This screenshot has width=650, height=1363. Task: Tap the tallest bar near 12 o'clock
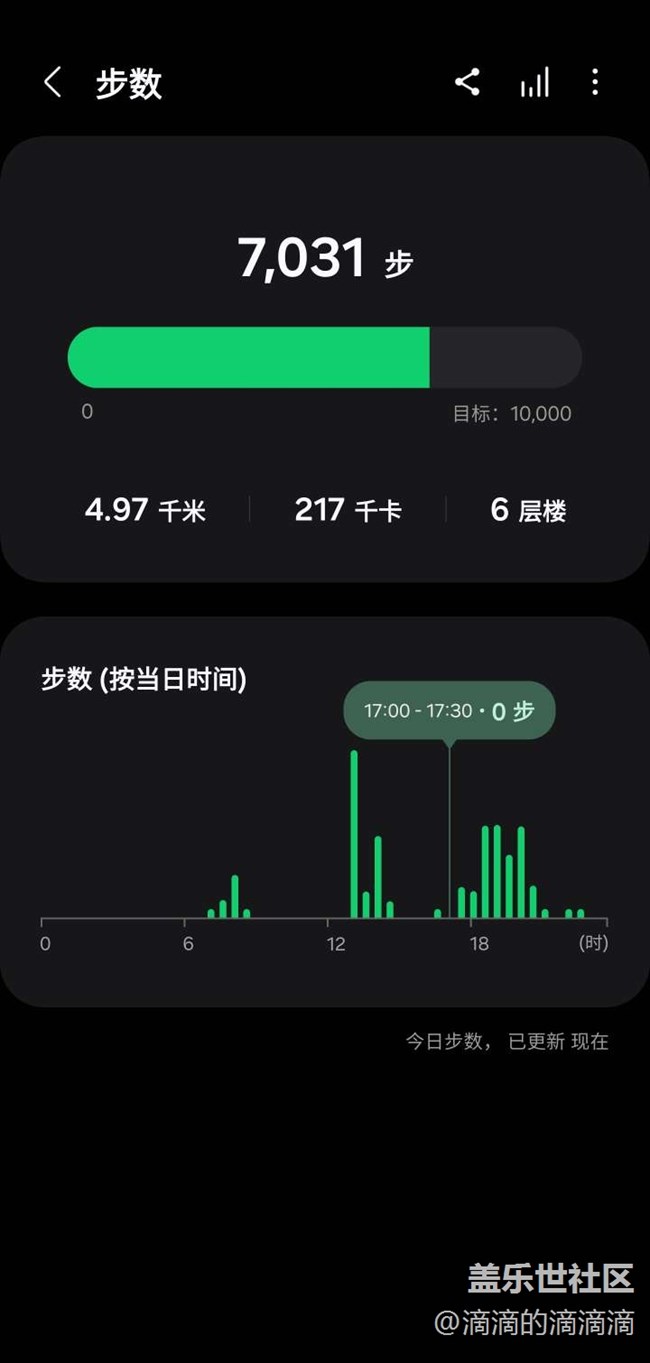point(354,834)
